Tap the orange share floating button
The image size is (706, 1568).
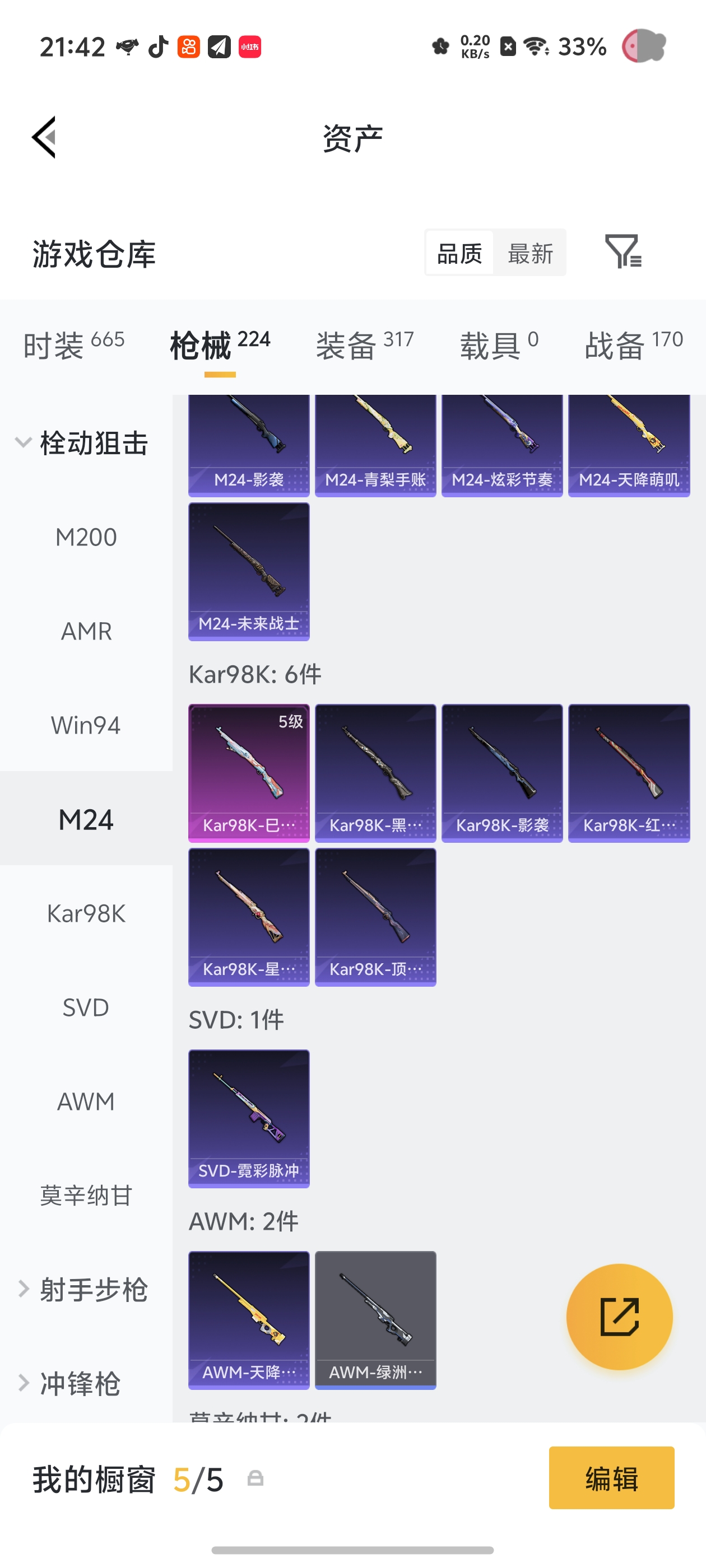pyautogui.click(x=619, y=1317)
